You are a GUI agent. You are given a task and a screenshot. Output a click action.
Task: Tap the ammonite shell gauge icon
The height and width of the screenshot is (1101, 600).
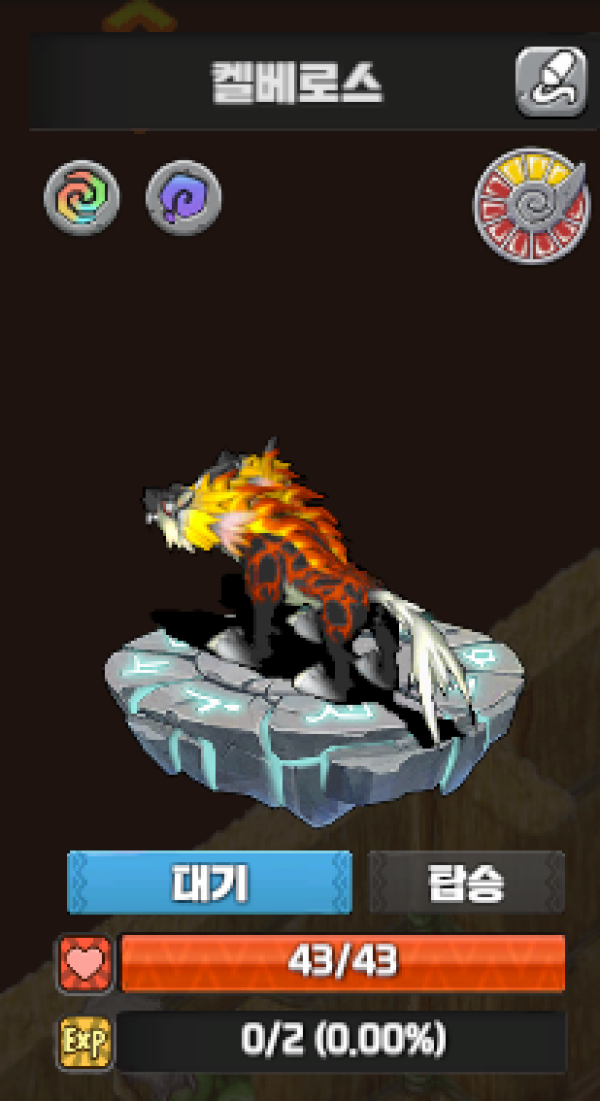[x=530, y=207]
